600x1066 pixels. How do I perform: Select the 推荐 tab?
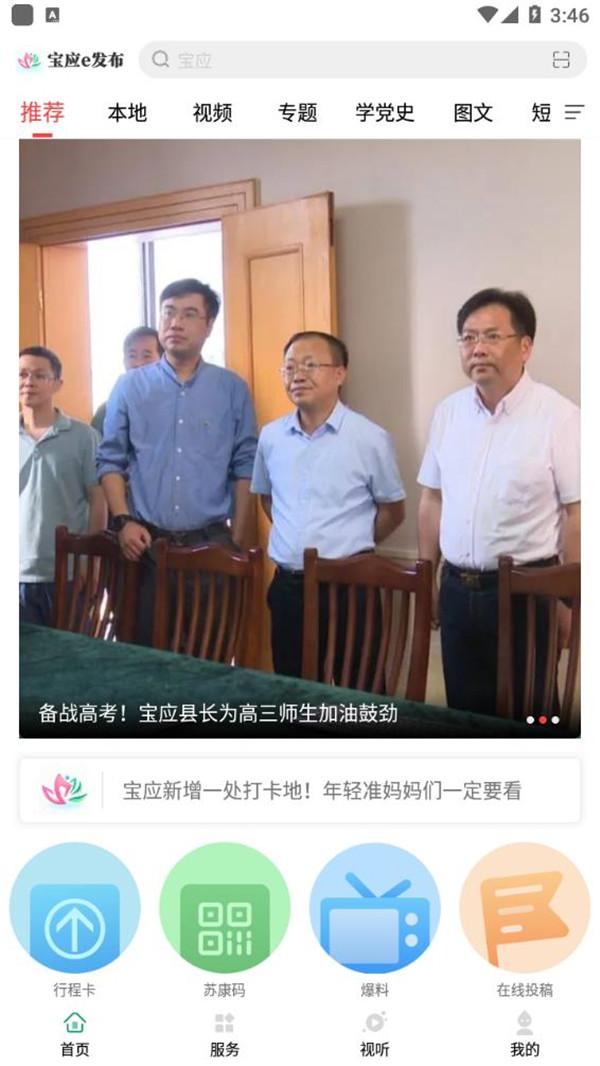point(42,113)
